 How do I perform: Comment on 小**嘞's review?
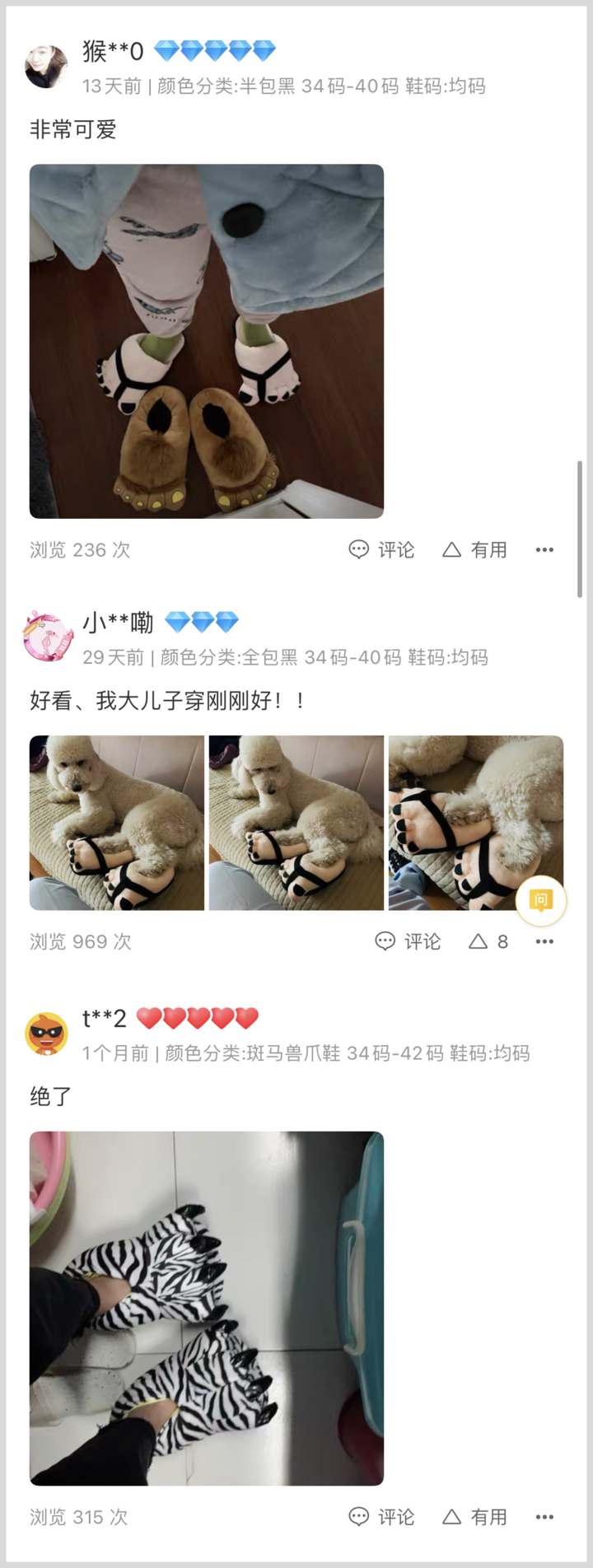409,941
